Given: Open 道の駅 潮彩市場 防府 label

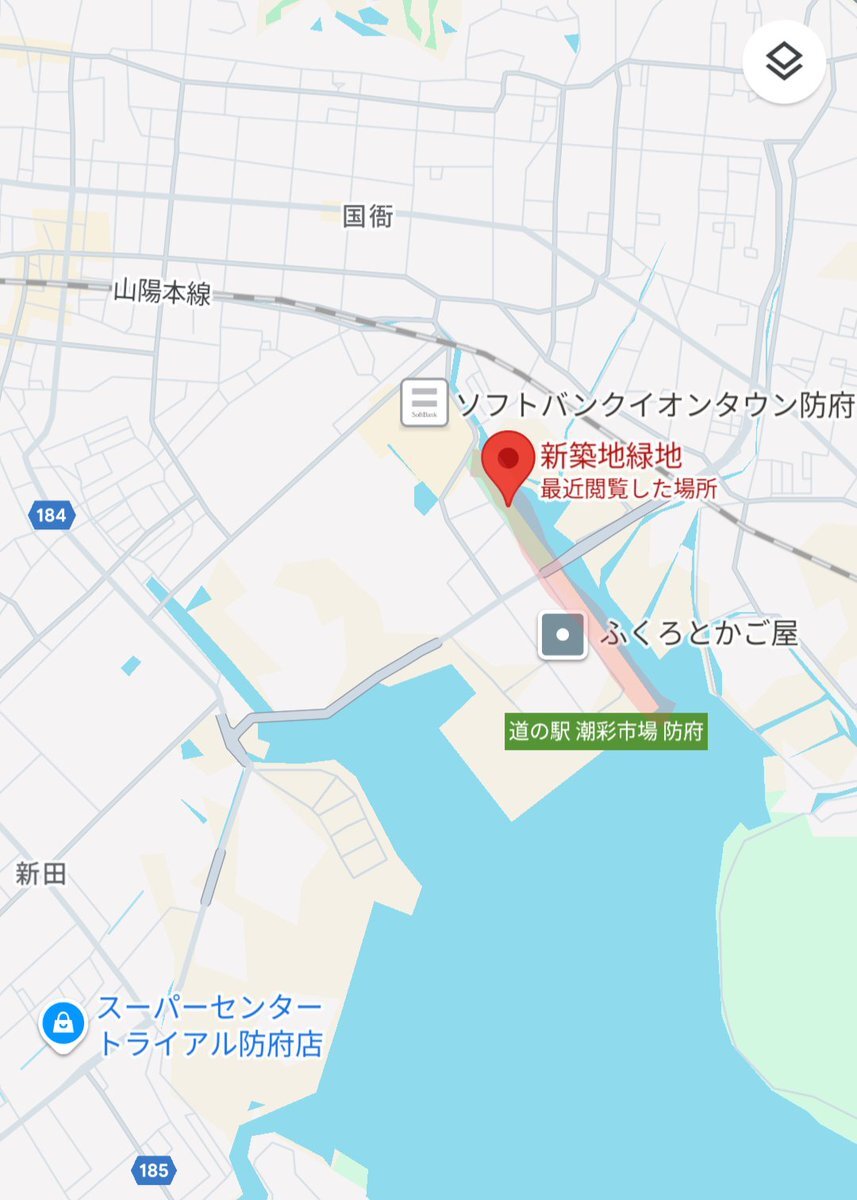Looking at the screenshot, I should click(x=606, y=732).
